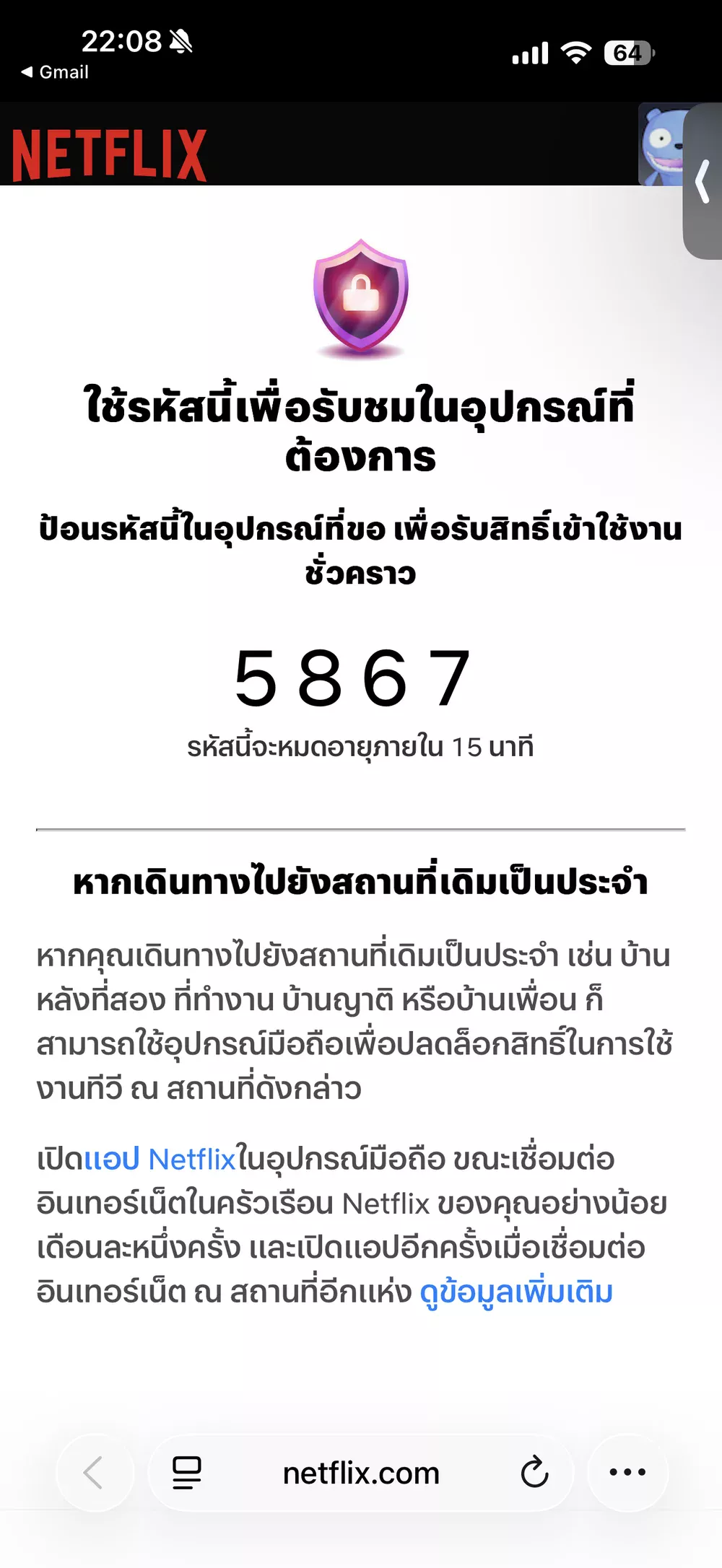The height and width of the screenshot is (1568, 722).
Task: Open the browser's more options menu
Action: [x=627, y=1473]
